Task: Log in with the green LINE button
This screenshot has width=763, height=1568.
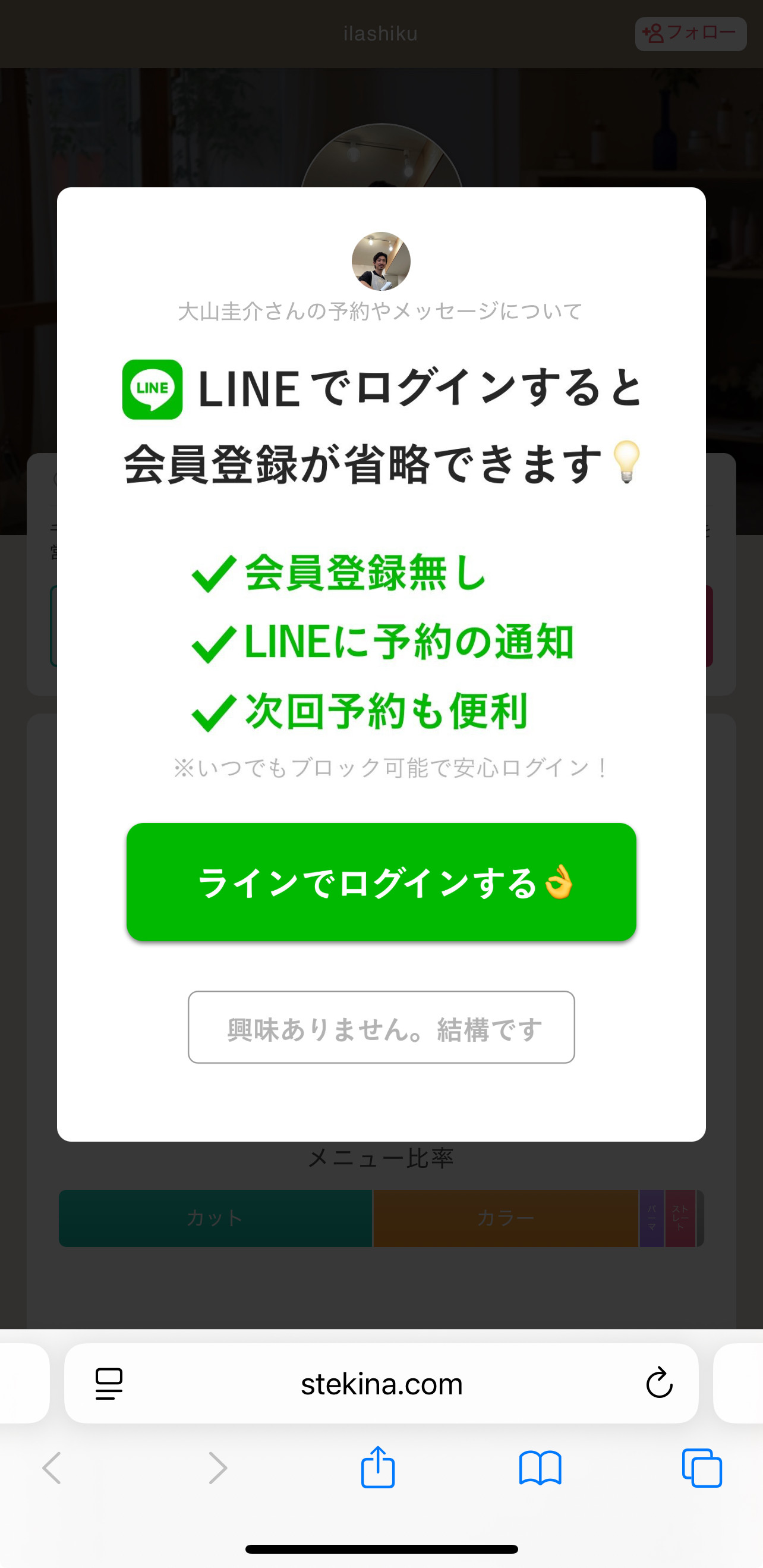Action: 381,882
